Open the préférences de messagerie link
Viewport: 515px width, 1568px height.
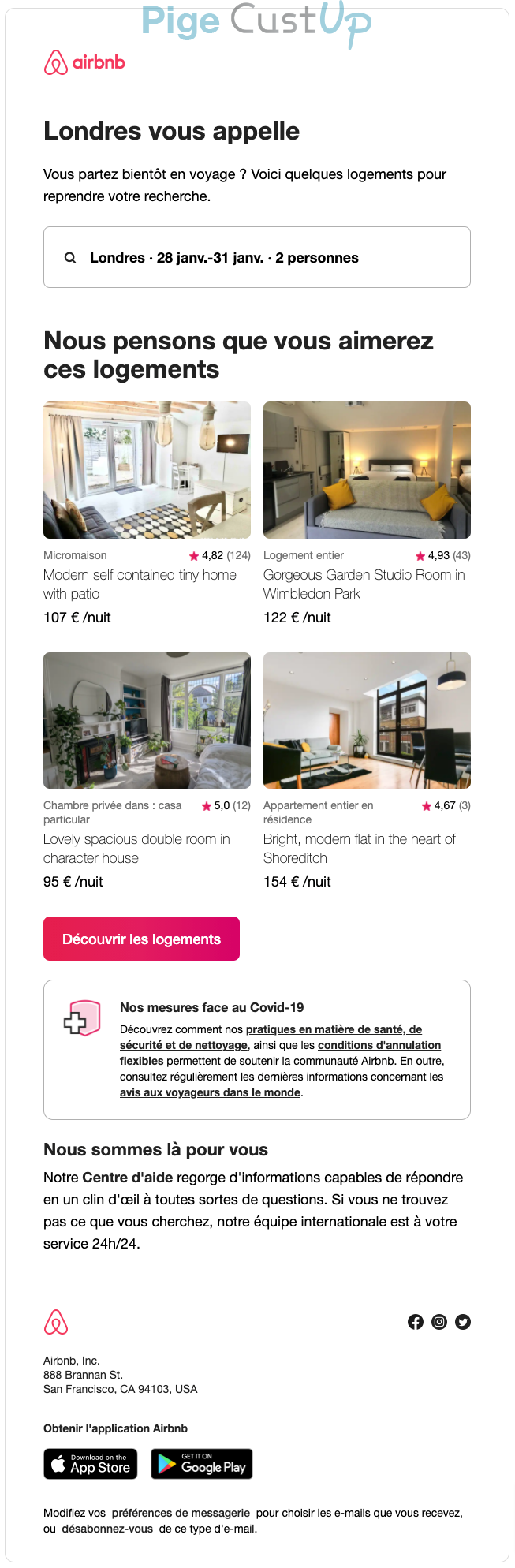181,1513
